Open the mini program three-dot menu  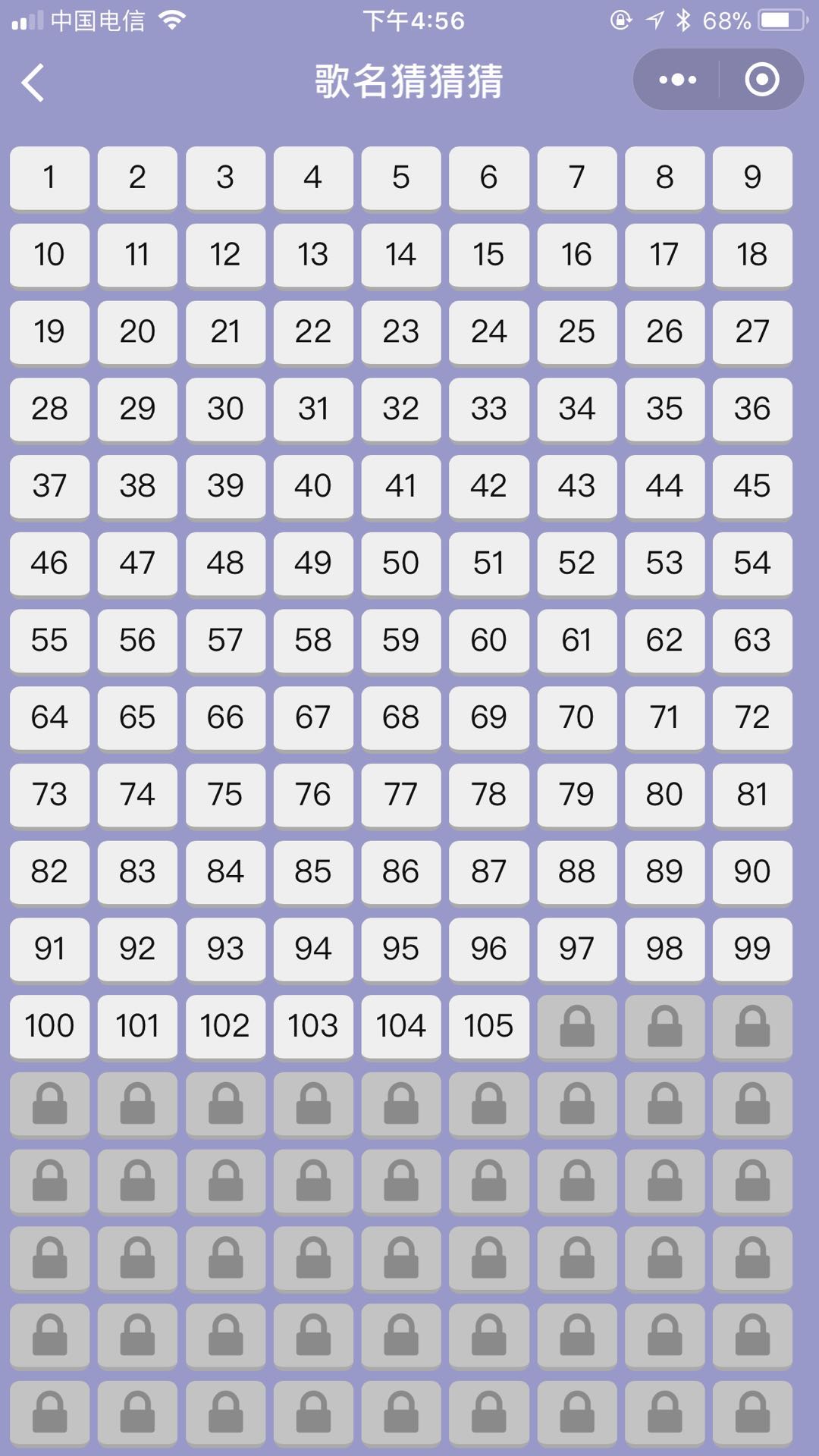point(676,80)
